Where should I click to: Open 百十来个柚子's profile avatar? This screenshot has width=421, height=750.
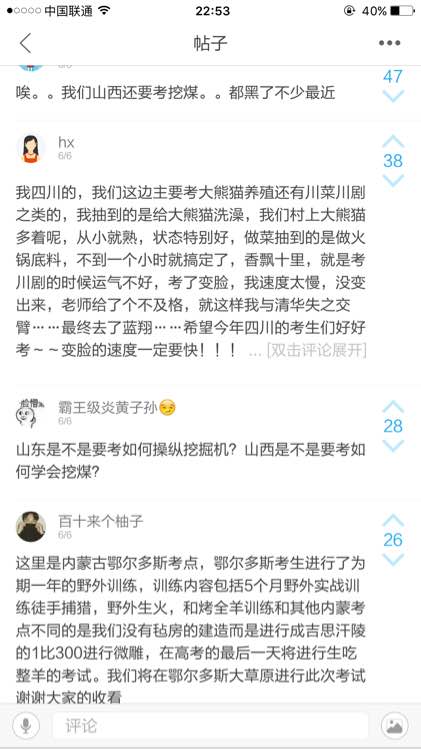click(x=31, y=527)
